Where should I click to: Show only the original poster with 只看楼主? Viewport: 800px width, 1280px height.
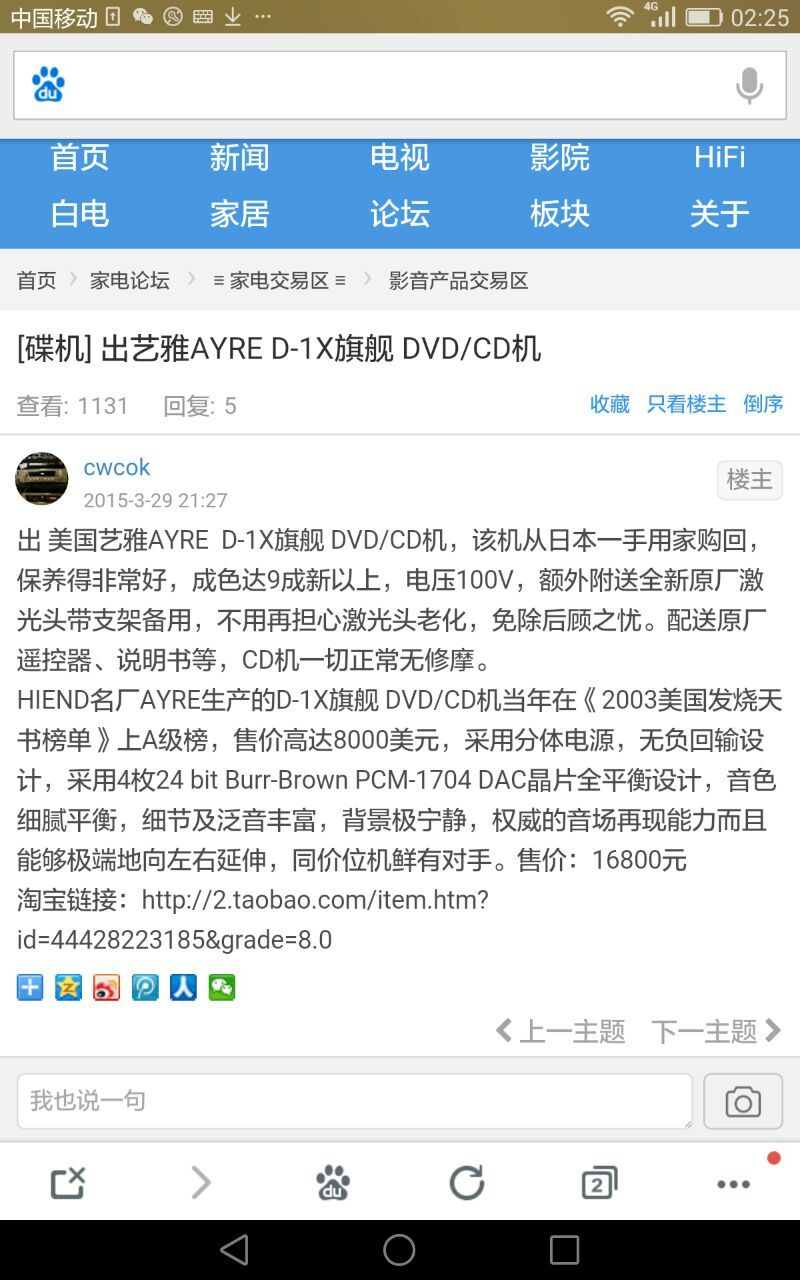click(686, 404)
